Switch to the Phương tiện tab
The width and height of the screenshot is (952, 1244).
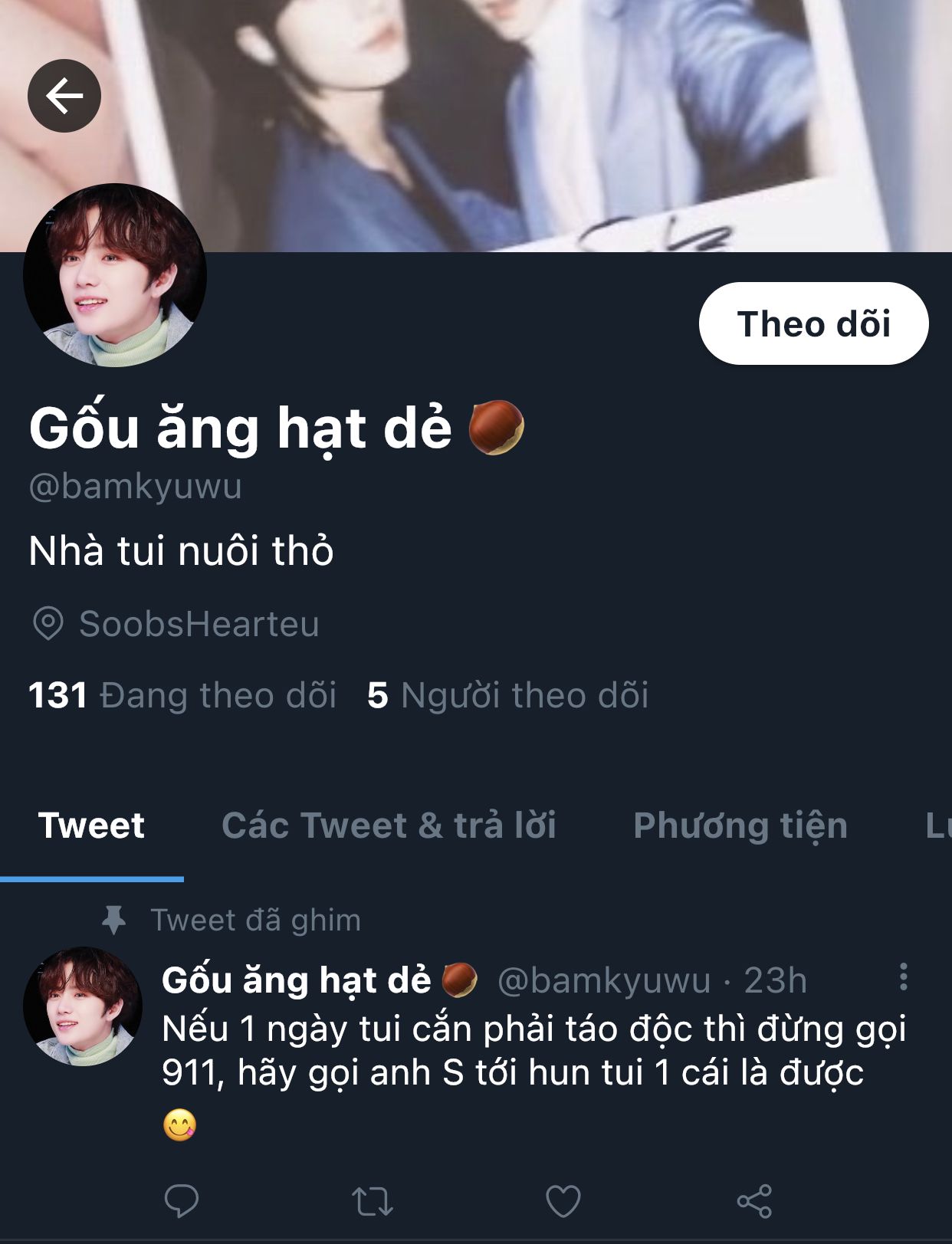point(740,826)
